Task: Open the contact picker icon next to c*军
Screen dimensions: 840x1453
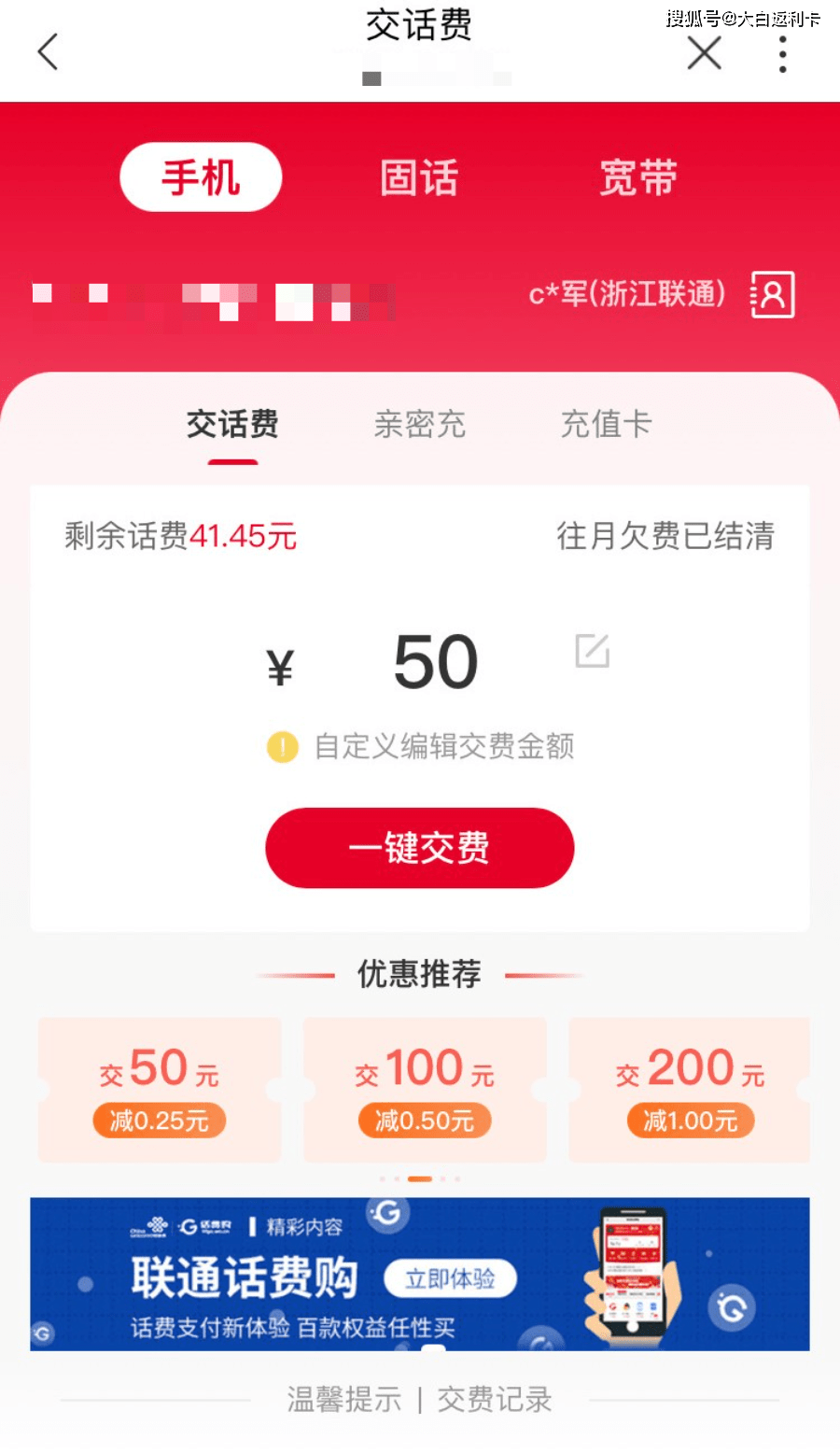Action: pyautogui.click(x=771, y=296)
